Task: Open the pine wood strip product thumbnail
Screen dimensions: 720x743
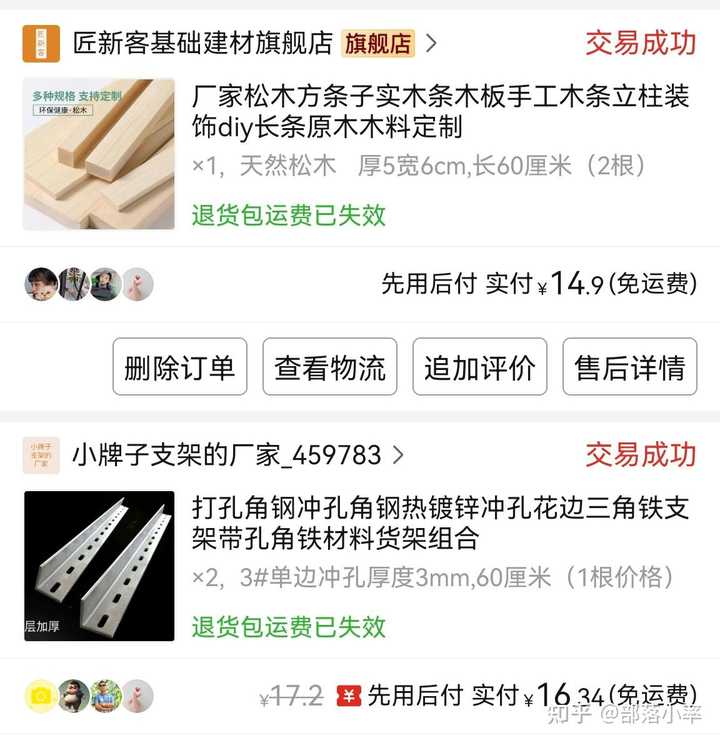Action: 99,154
